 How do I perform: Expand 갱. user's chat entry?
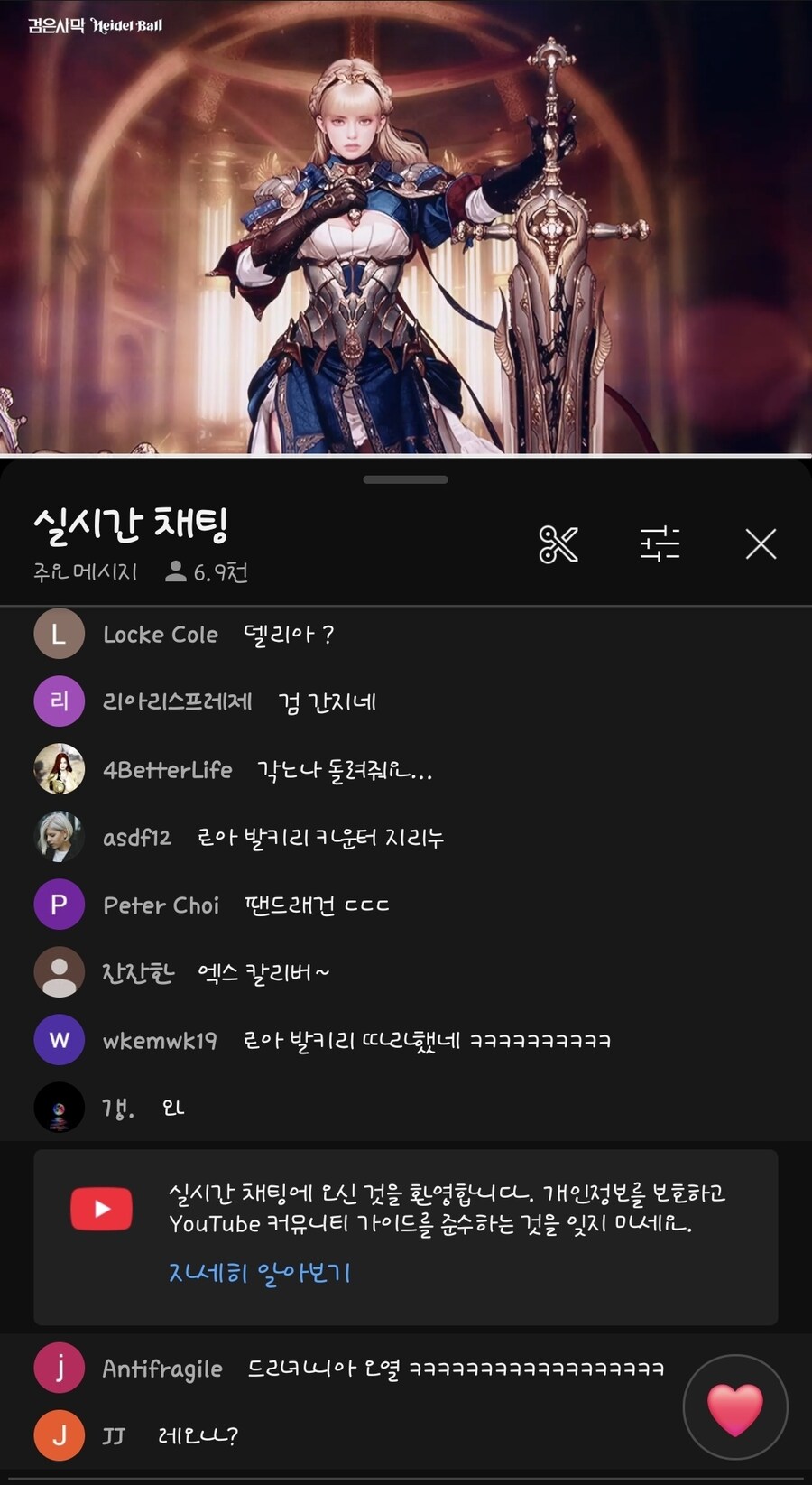point(144,1107)
